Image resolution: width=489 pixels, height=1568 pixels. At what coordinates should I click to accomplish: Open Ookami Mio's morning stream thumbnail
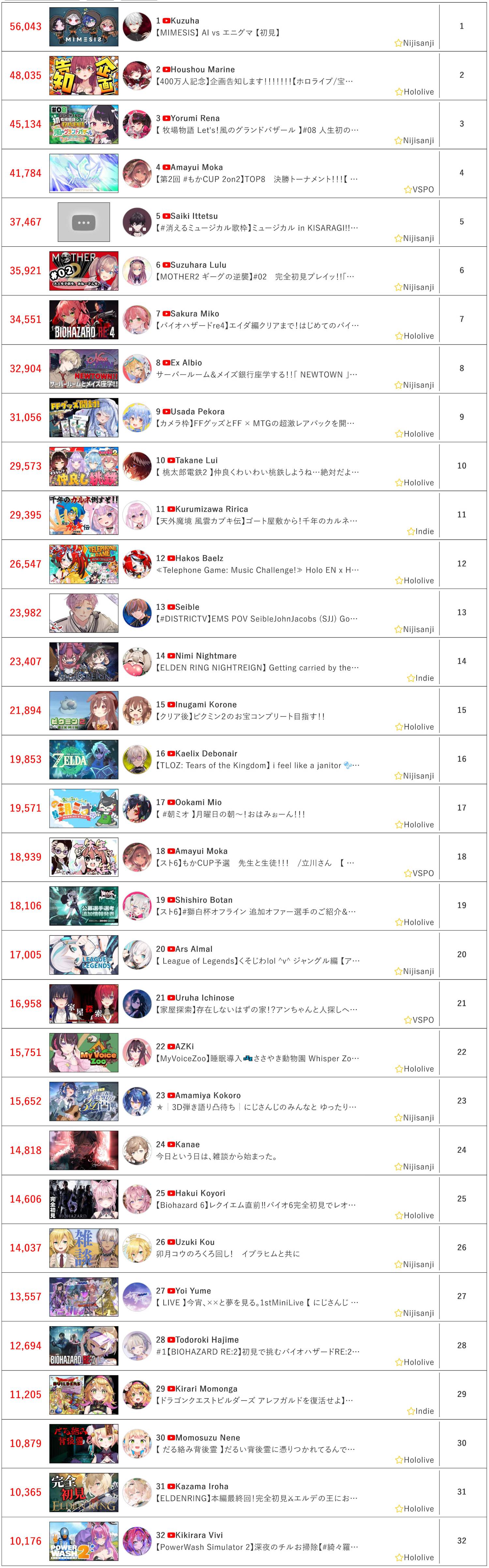[83, 808]
